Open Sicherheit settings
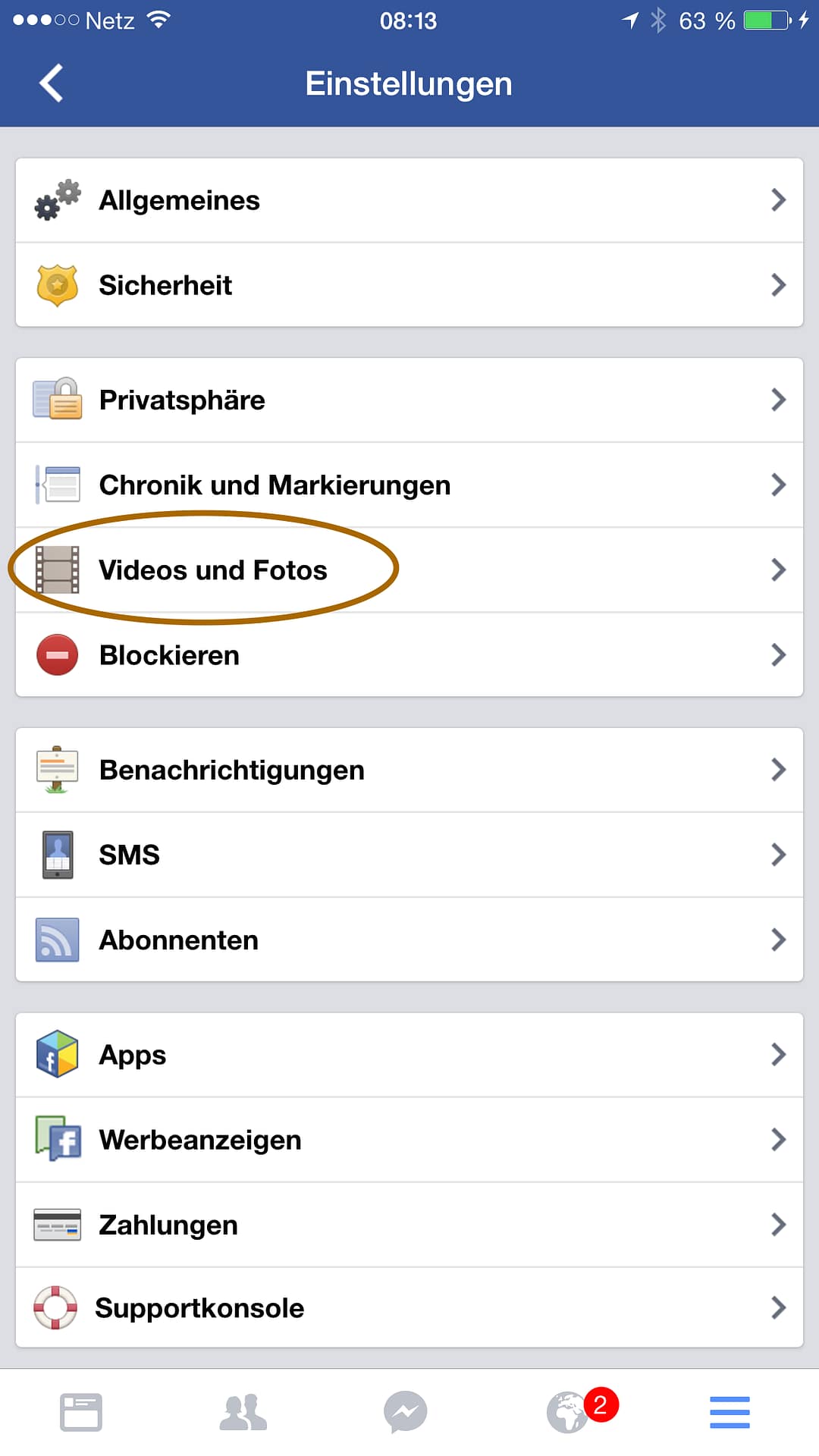This screenshot has width=819, height=1456. 409,286
